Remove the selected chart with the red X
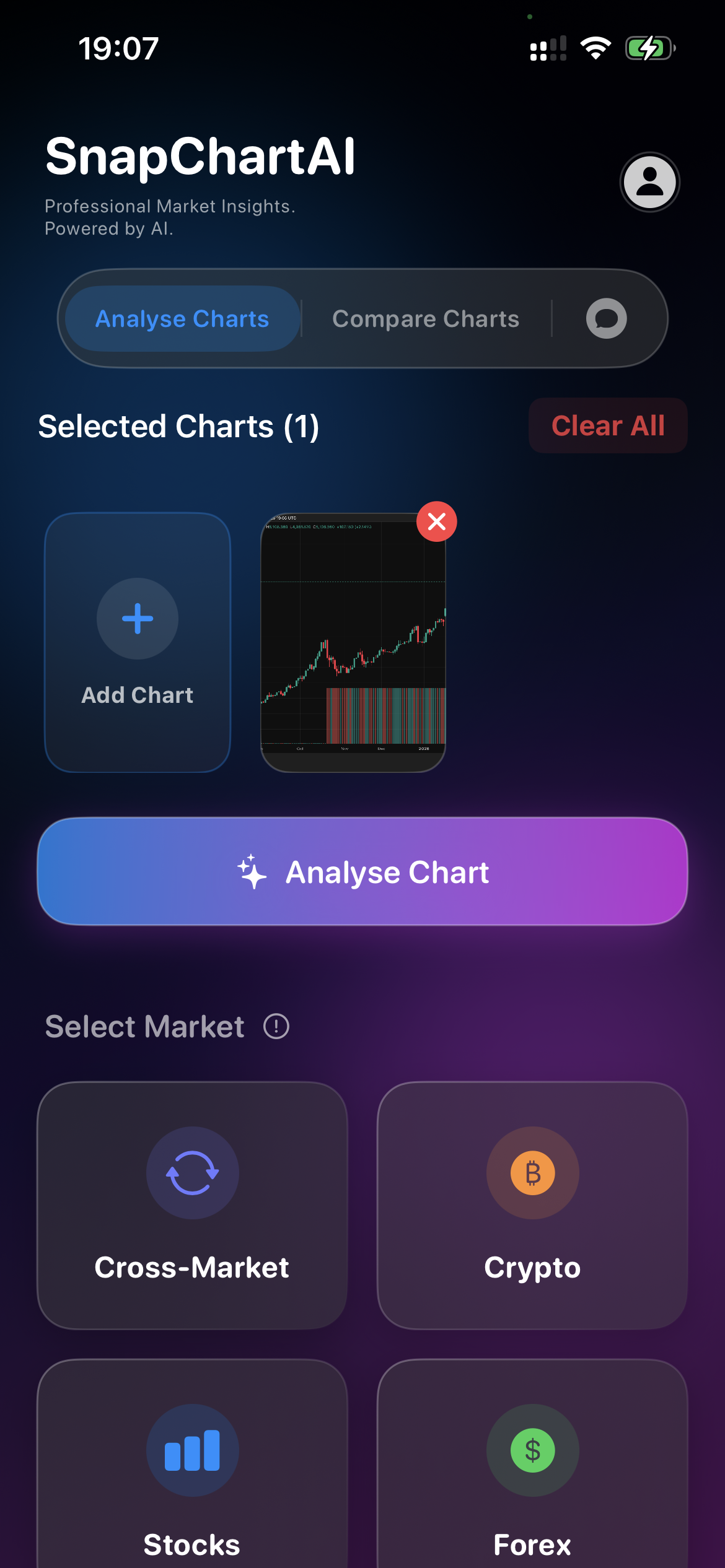The height and width of the screenshot is (1568, 725). click(x=436, y=522)
